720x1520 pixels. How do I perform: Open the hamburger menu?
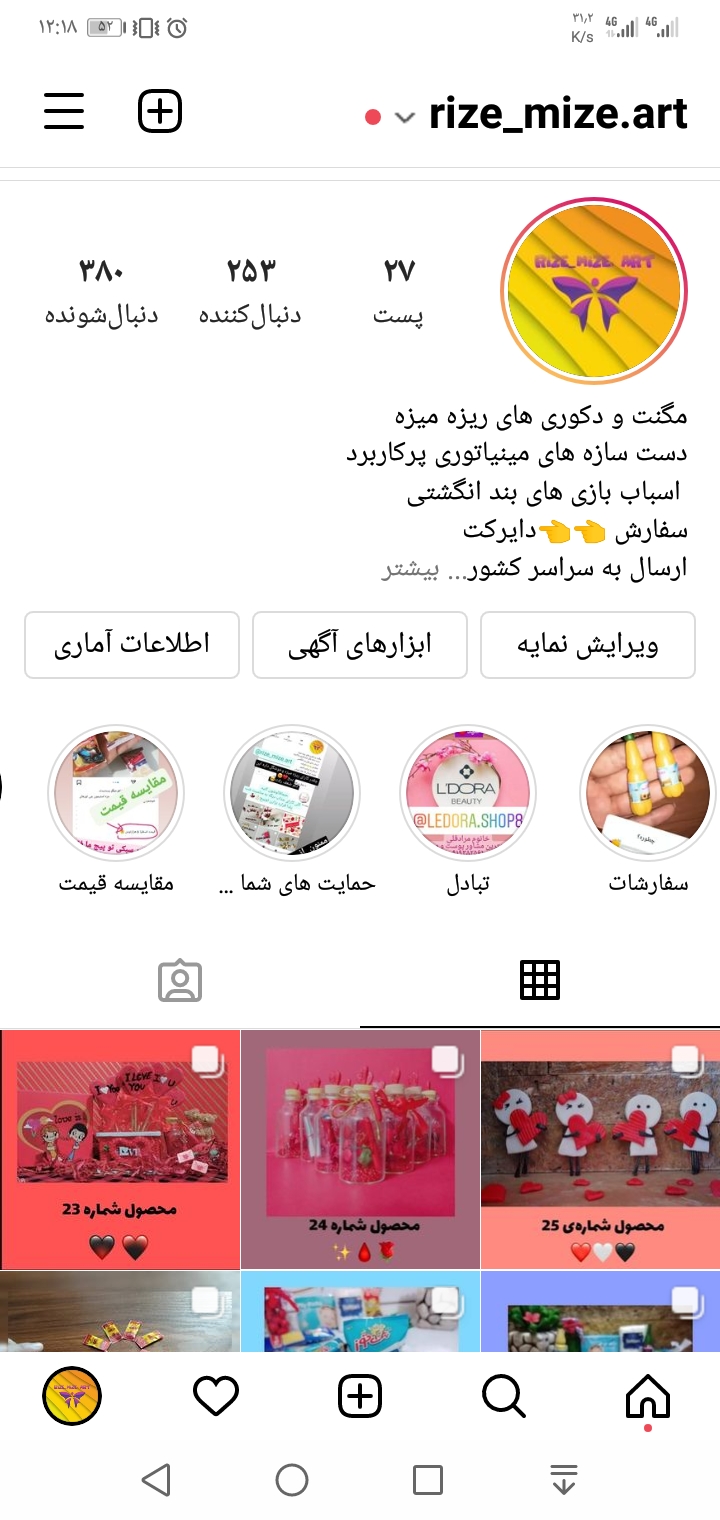pyautogui.click(x=64, y=111)
